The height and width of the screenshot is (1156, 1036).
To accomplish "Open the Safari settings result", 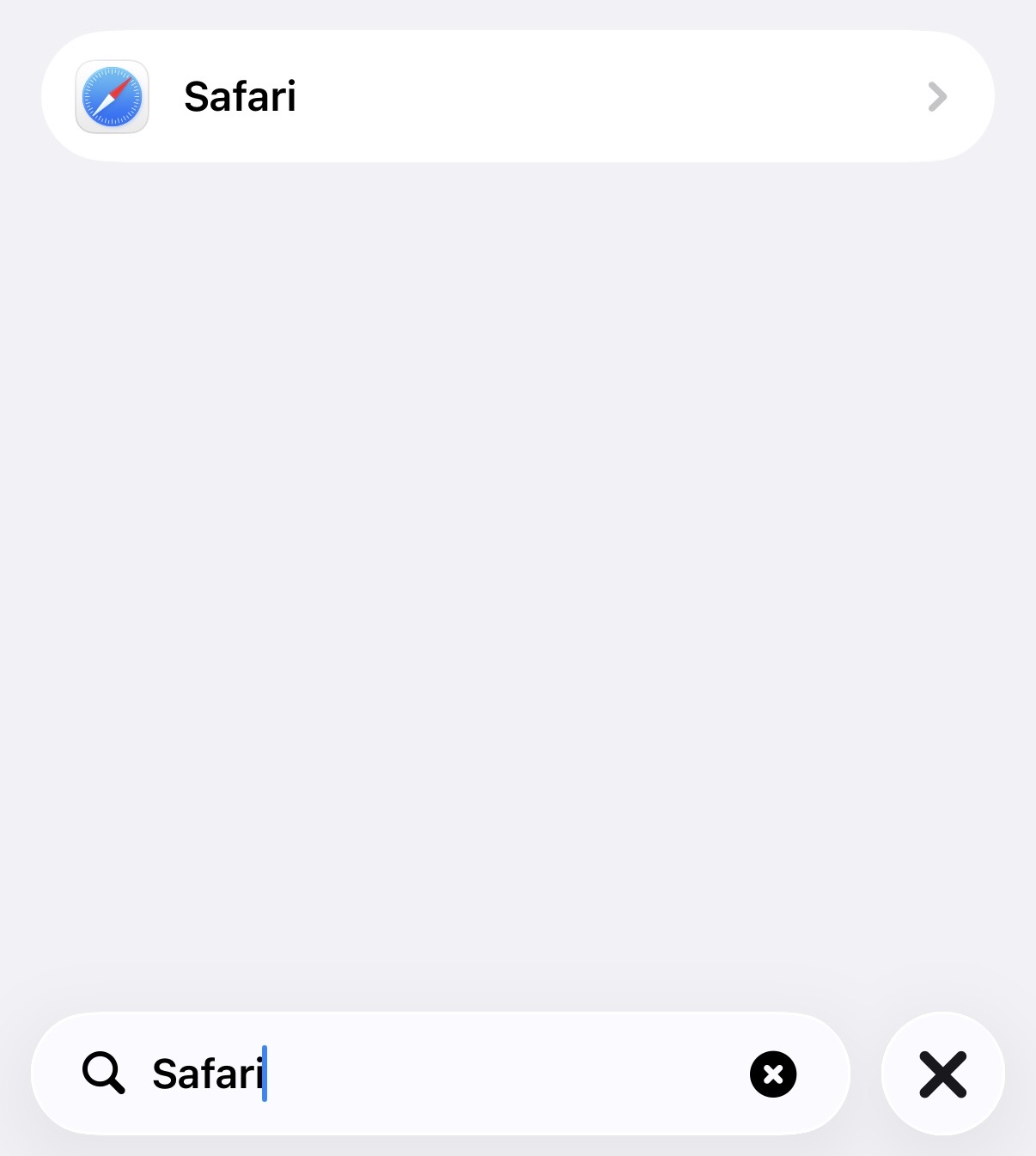I will click(x=517, y=96).
